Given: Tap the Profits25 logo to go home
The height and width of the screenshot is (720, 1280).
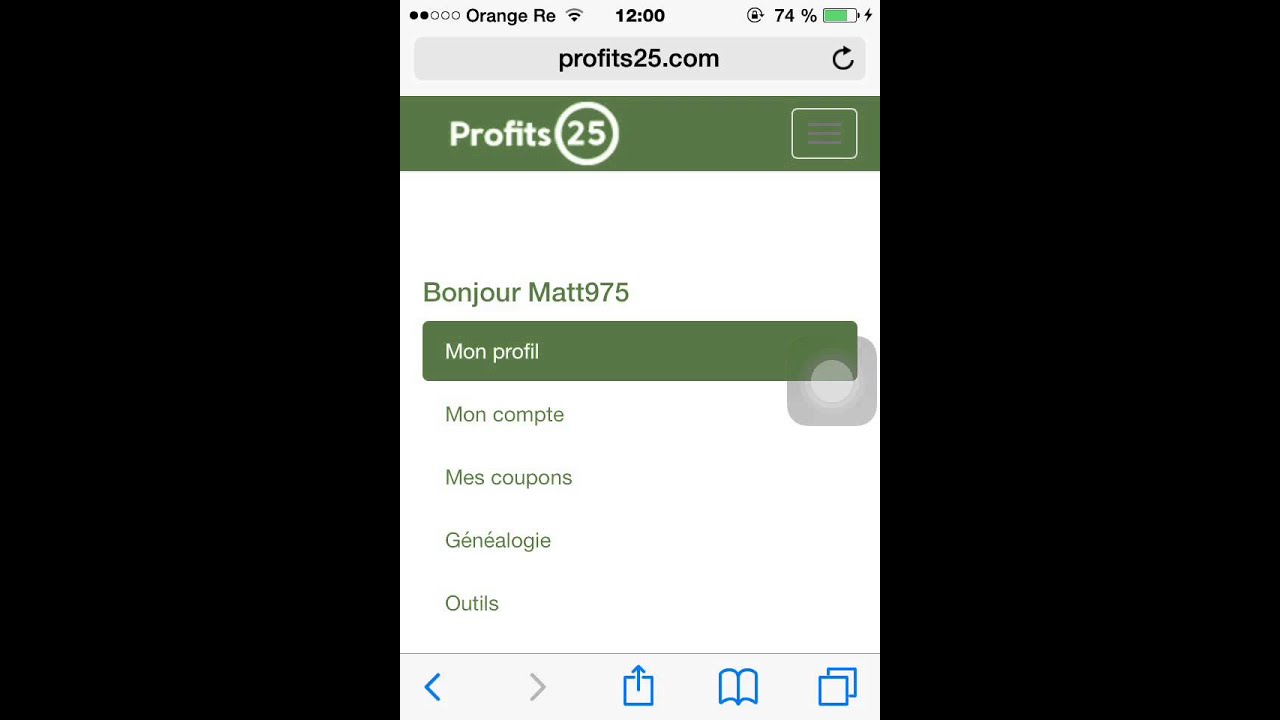Looking at the screenshot, I should coord(534,134).
